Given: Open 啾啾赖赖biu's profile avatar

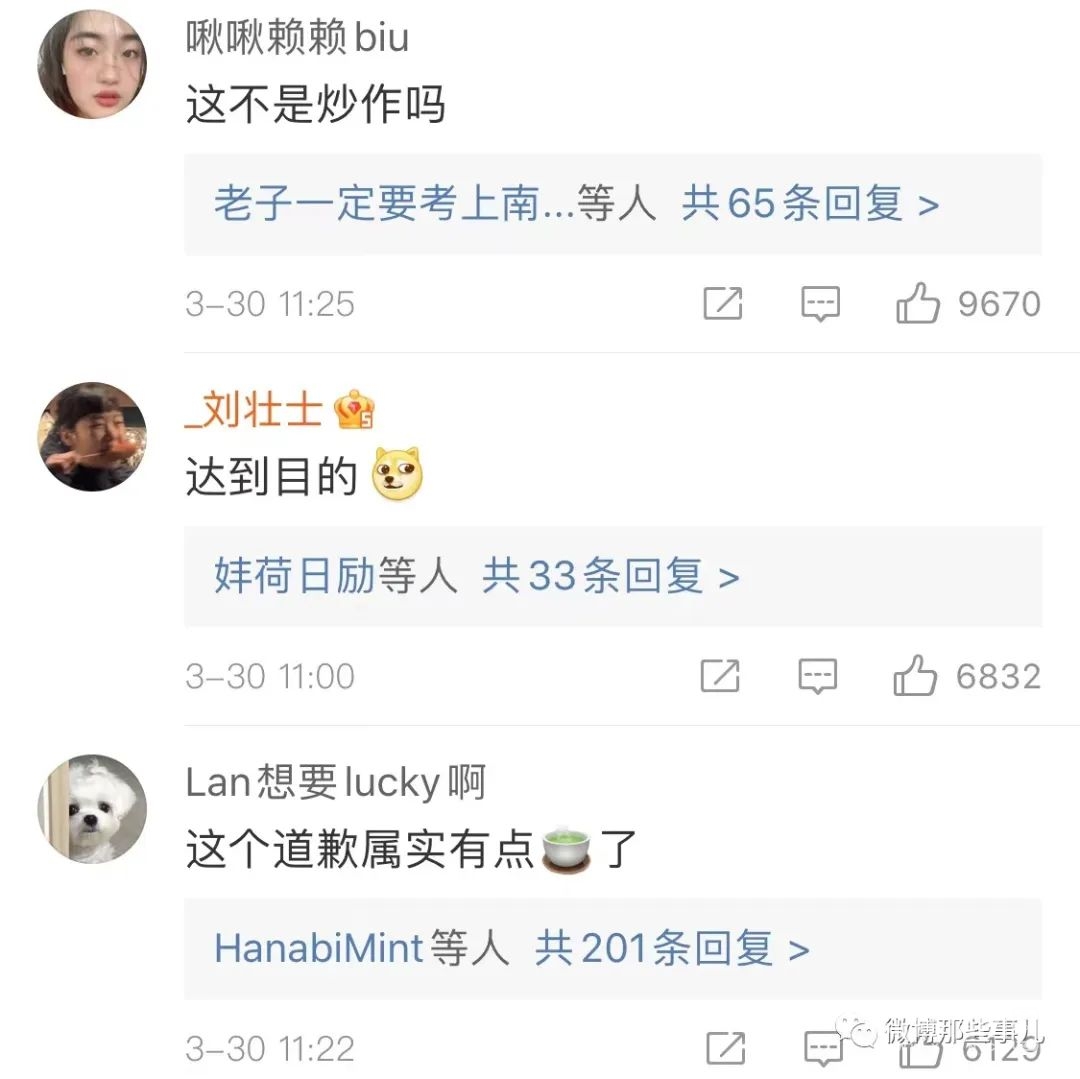Looking at the screenshot, I should 92,64.
